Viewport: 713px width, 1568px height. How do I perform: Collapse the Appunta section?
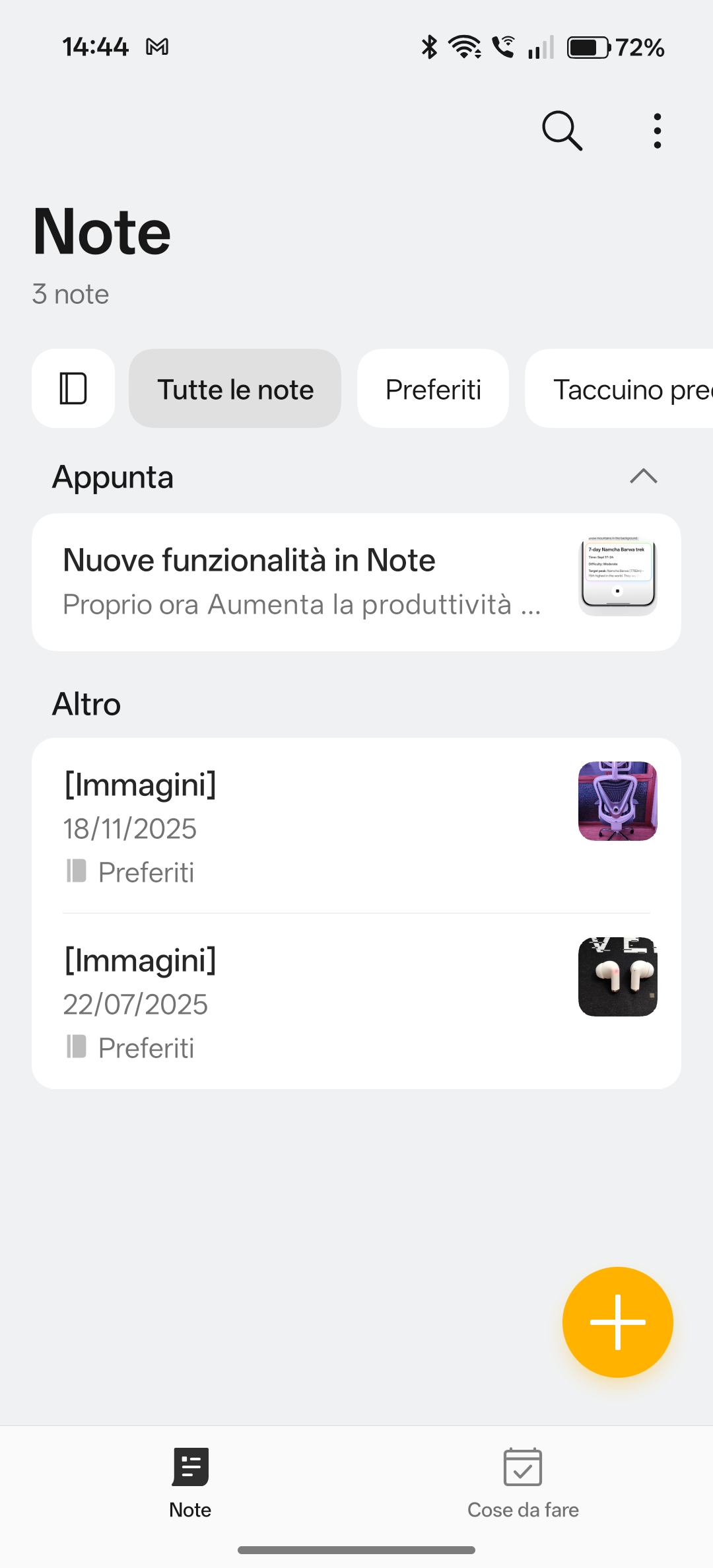[x=644, y=476]
